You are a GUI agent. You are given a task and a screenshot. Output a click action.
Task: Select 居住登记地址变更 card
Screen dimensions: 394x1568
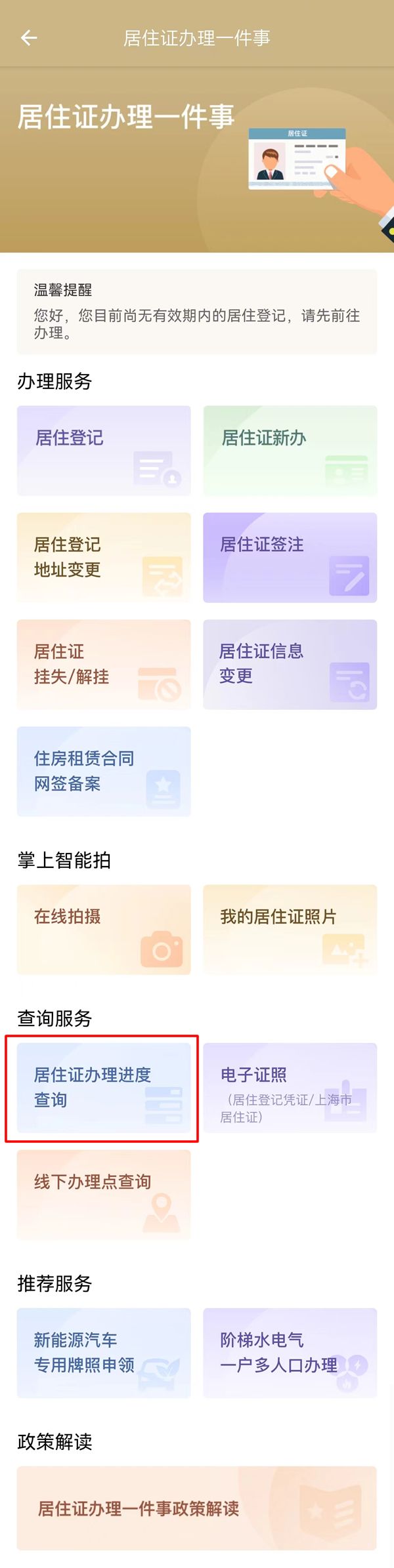click(x=104, y=557)
